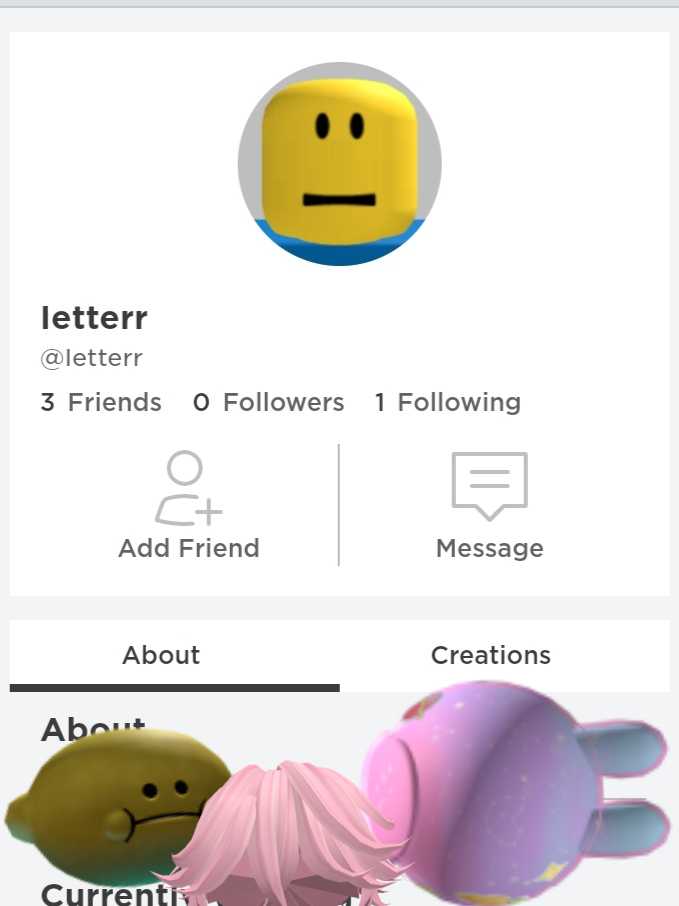Viewport: 679px width, 906px height.
Task: Message the user letterr
Action: (489, 506)
